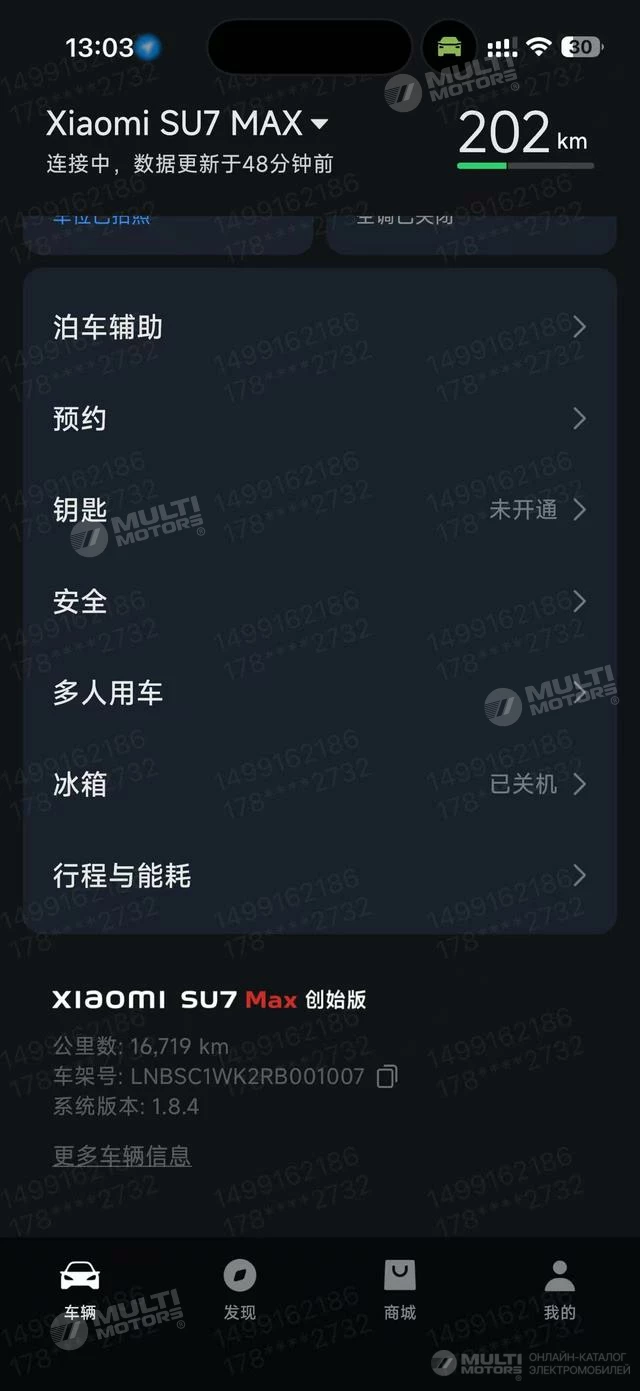
Task: Open the 预约 scheduling row
Action: click(x=319, y=418)
